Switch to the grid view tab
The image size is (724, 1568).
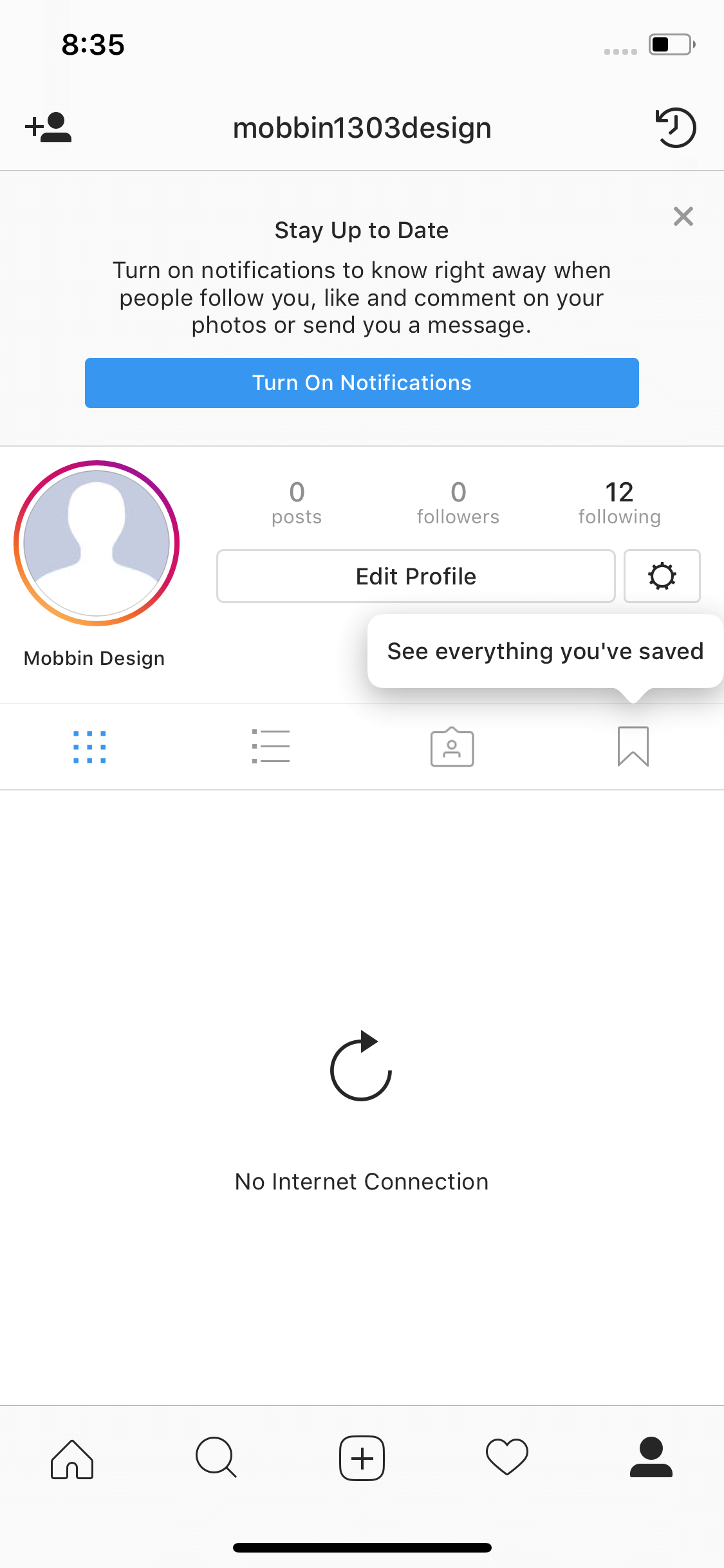90,747
